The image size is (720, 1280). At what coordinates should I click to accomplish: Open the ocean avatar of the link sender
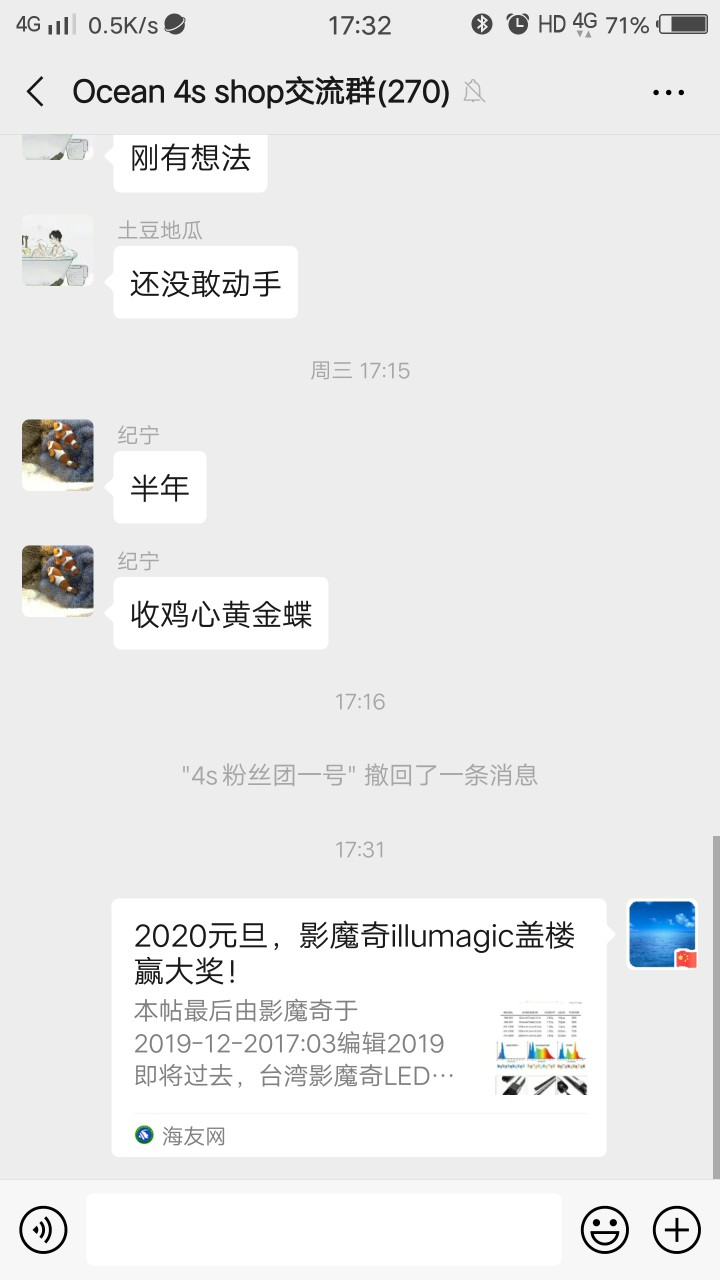coord(662,935)
